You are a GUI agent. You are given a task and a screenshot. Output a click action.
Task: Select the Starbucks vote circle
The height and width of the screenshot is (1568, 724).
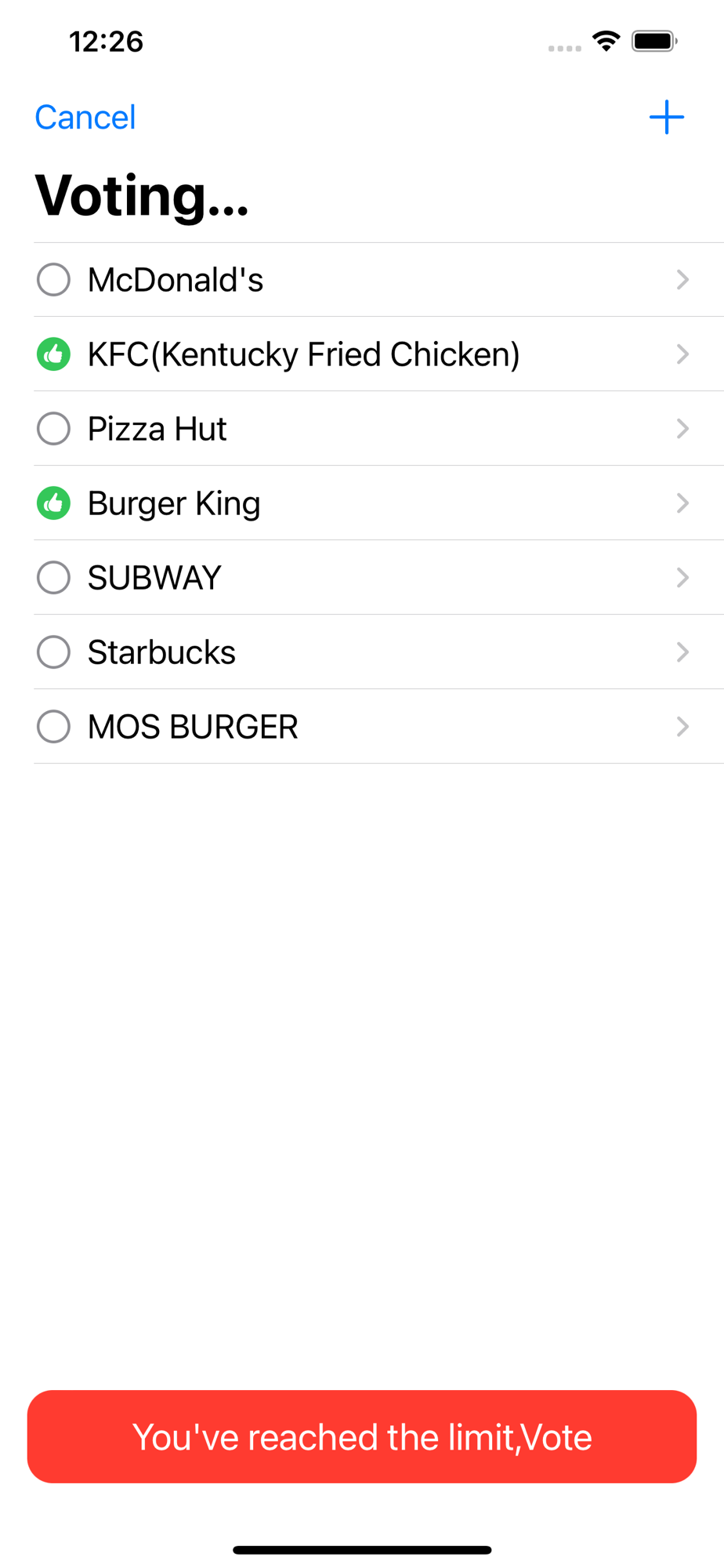(54, 652)
